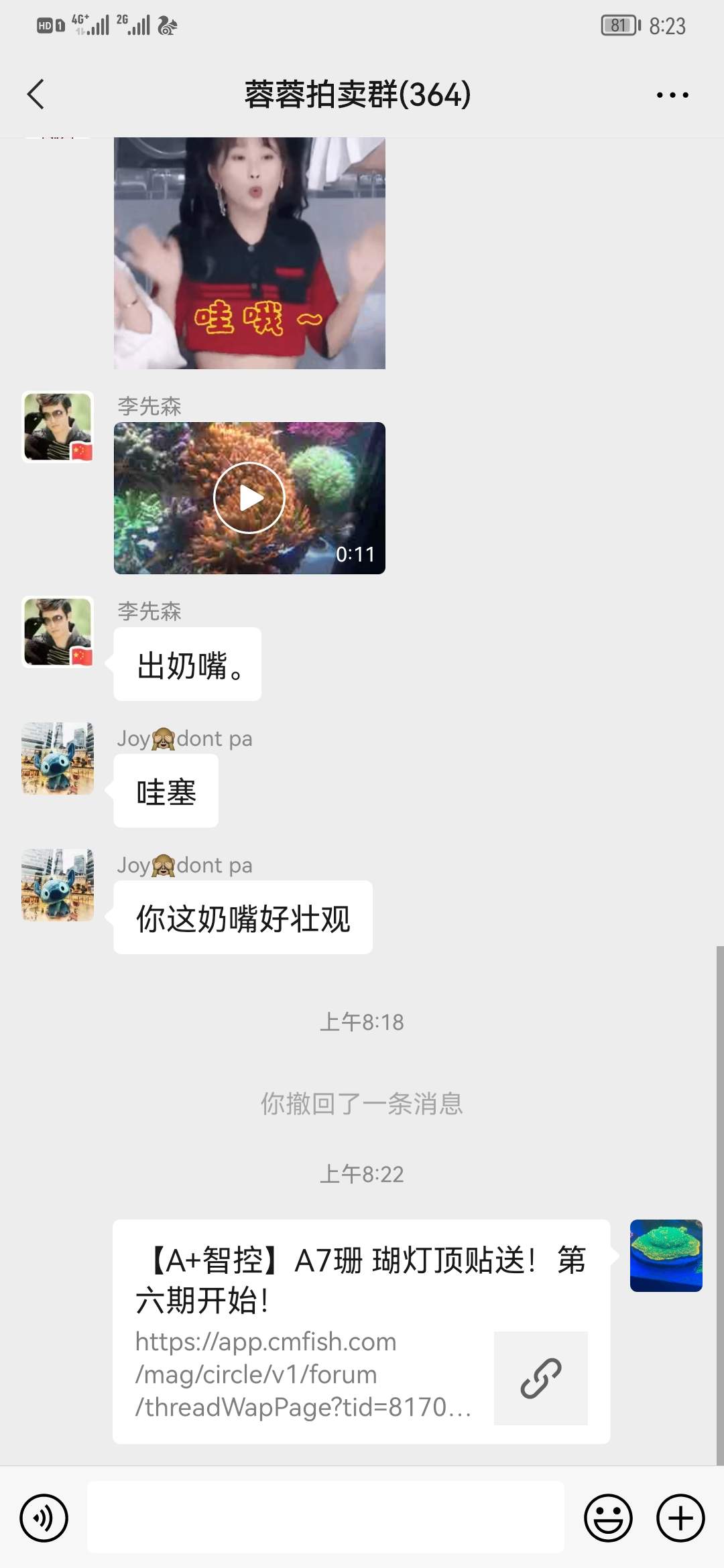Go back from the 蓉蓉拍卖群 chat

[x=36, y=94]
